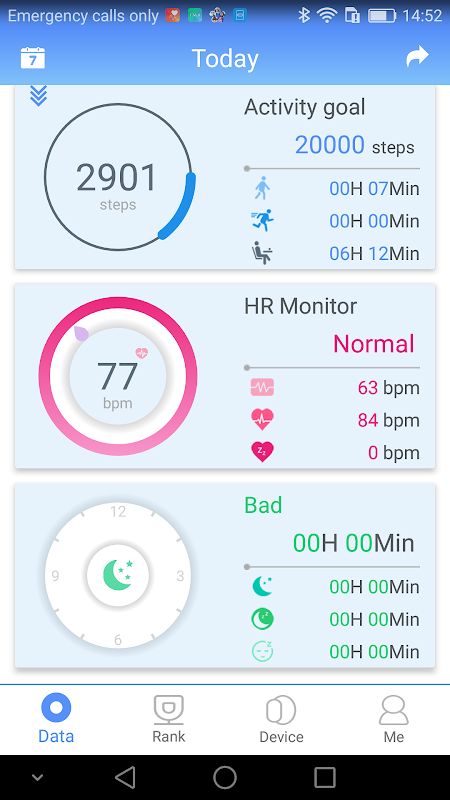This screenshot has height=800, width=450.
Task: Go to the Device tab
Action: (281, 719)
